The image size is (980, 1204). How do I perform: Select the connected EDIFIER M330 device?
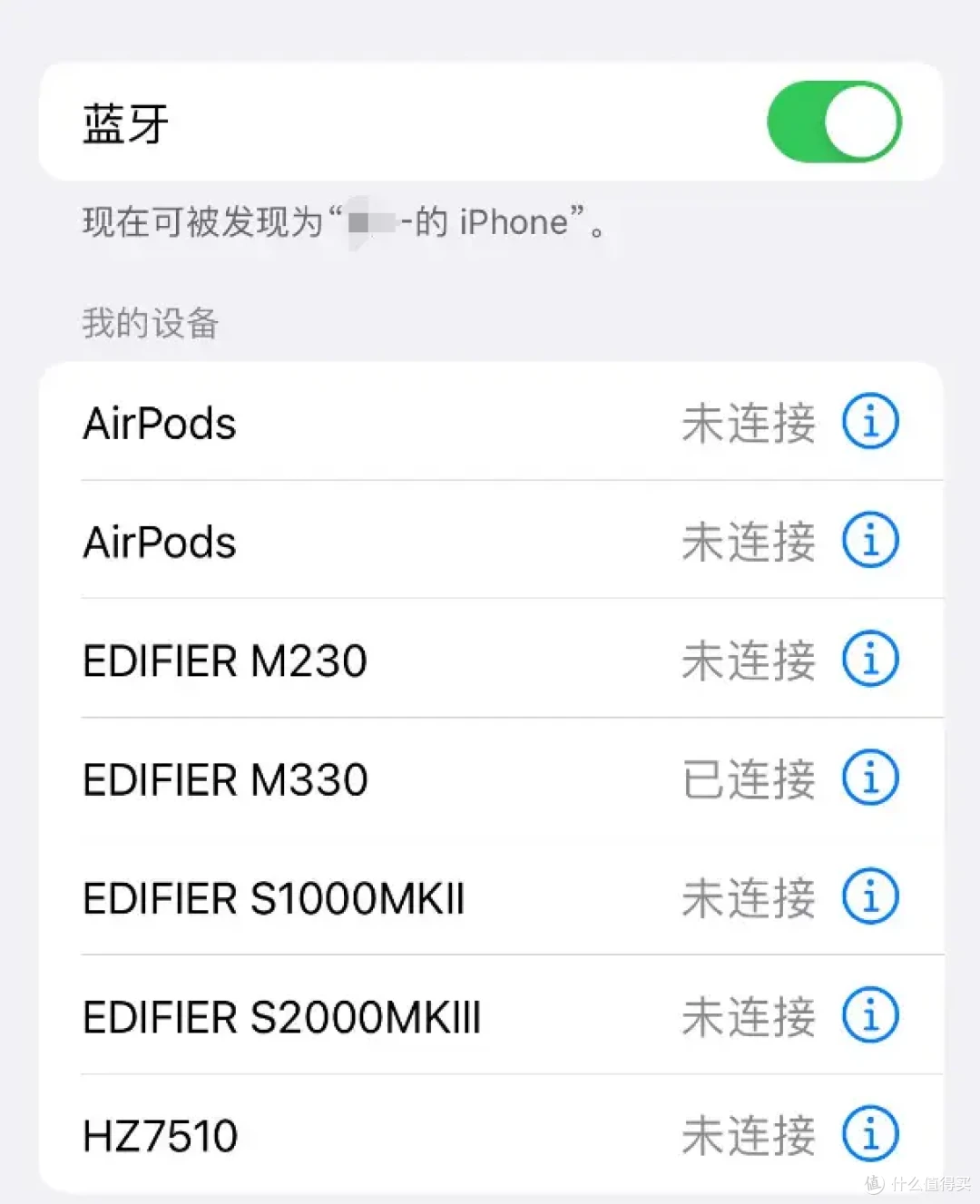coord(224,778)
